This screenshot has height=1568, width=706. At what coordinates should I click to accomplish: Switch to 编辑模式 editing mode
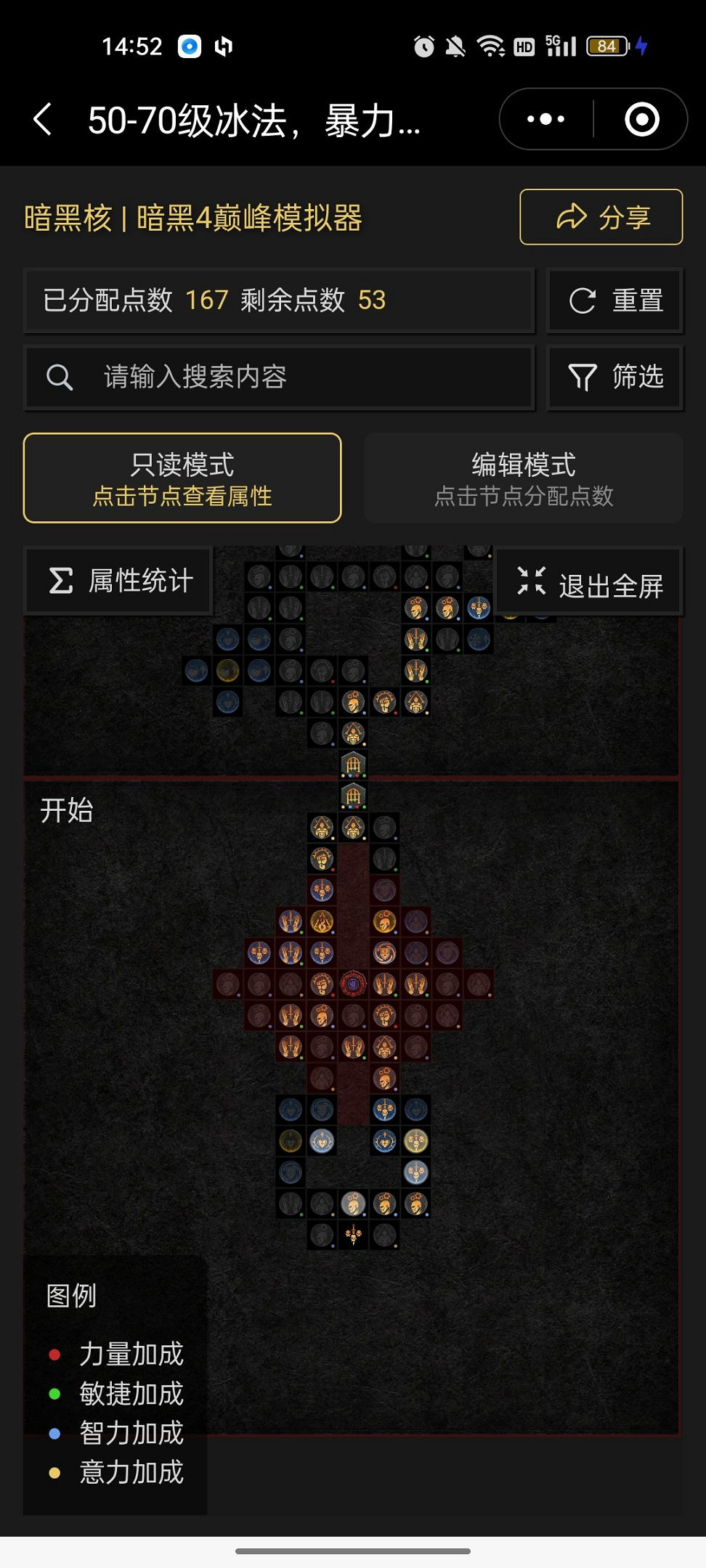point(523,478)
